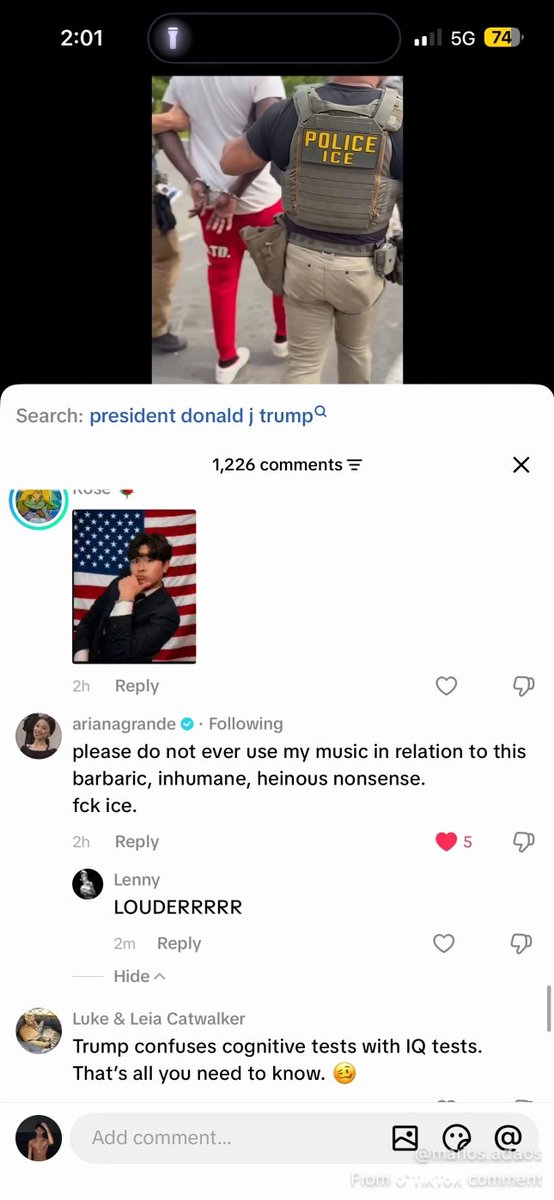Like the flag image comment

(x=447, y=686)
